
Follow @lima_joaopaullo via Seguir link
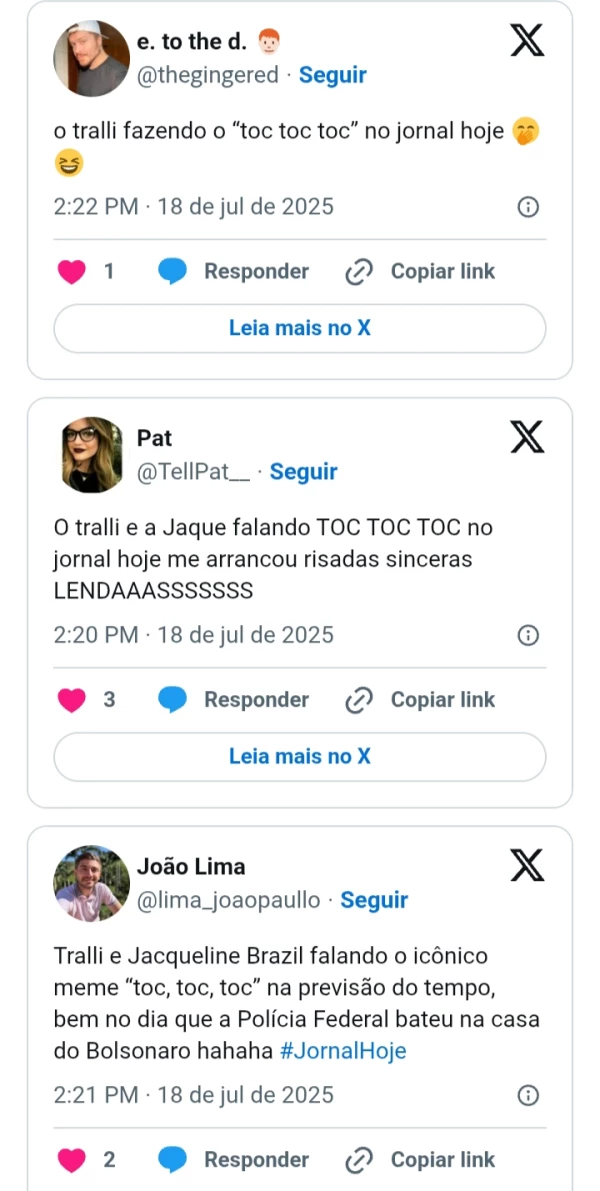[x=374, y=900]
